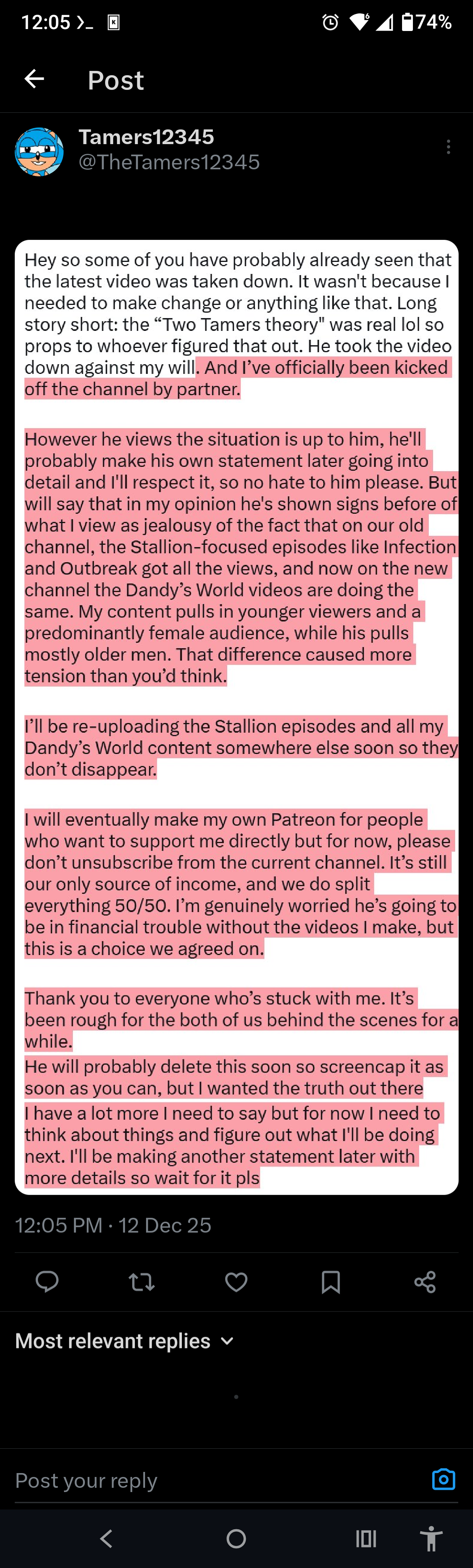
Task: Open the attached statement image
Action: [x=236, y=716]
